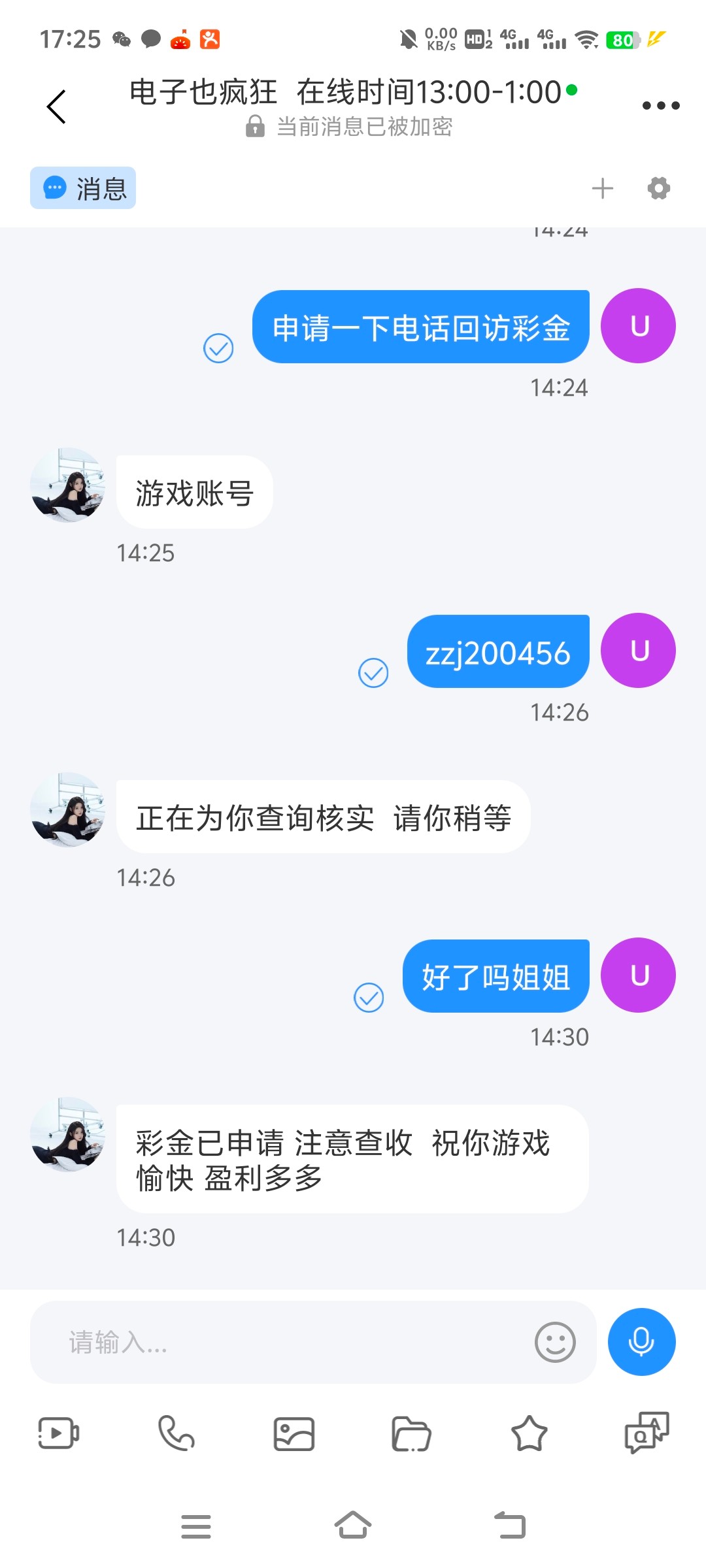Image resolution: width=706 pixels, height=1568 pixels.
Task: Open the chat settings gear
Action: [658, 188]
